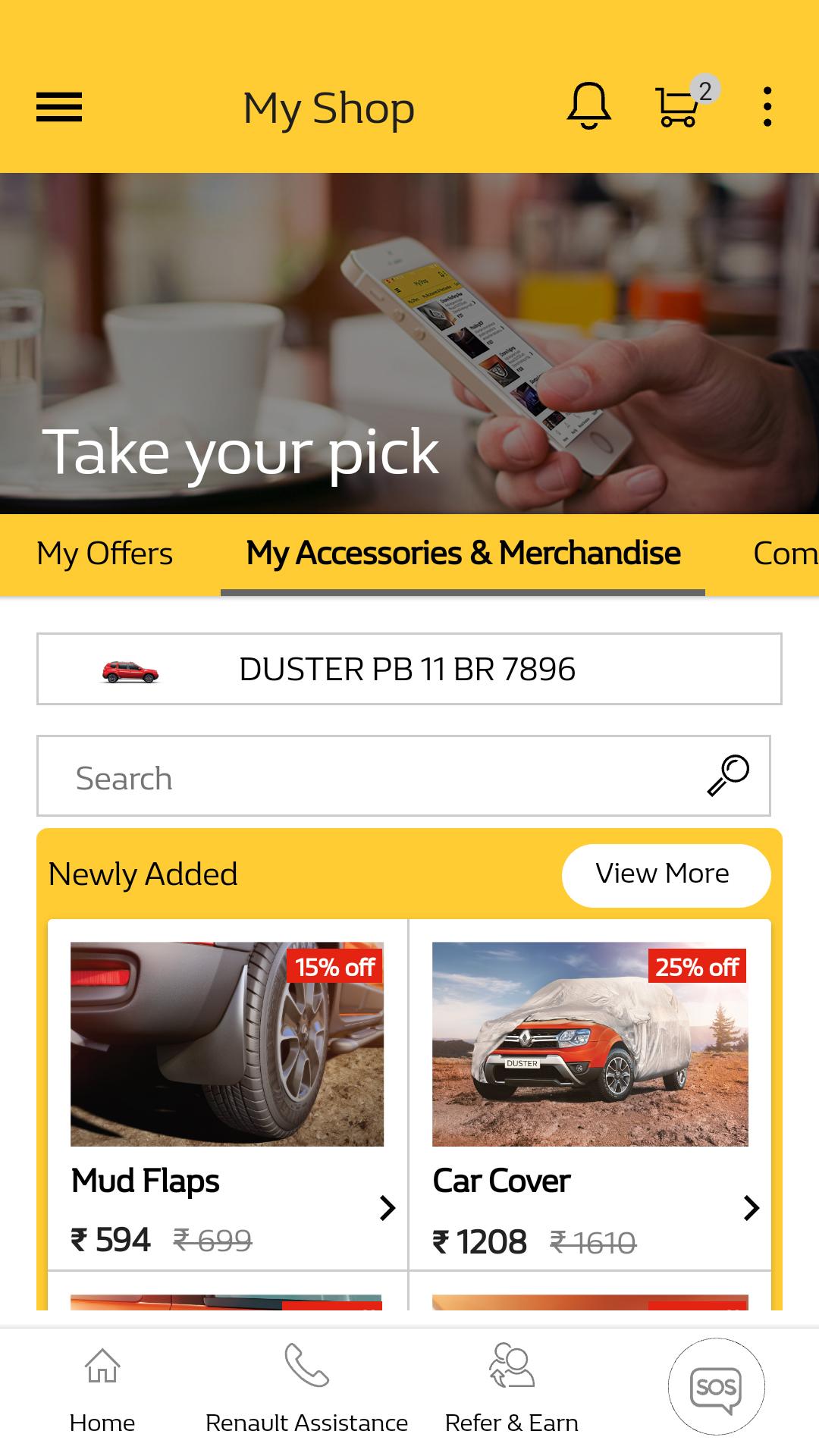Tap the magnifying glass search icon
Screen dimensions: 819x1456
pyautogui.click(x=728, y=776)
